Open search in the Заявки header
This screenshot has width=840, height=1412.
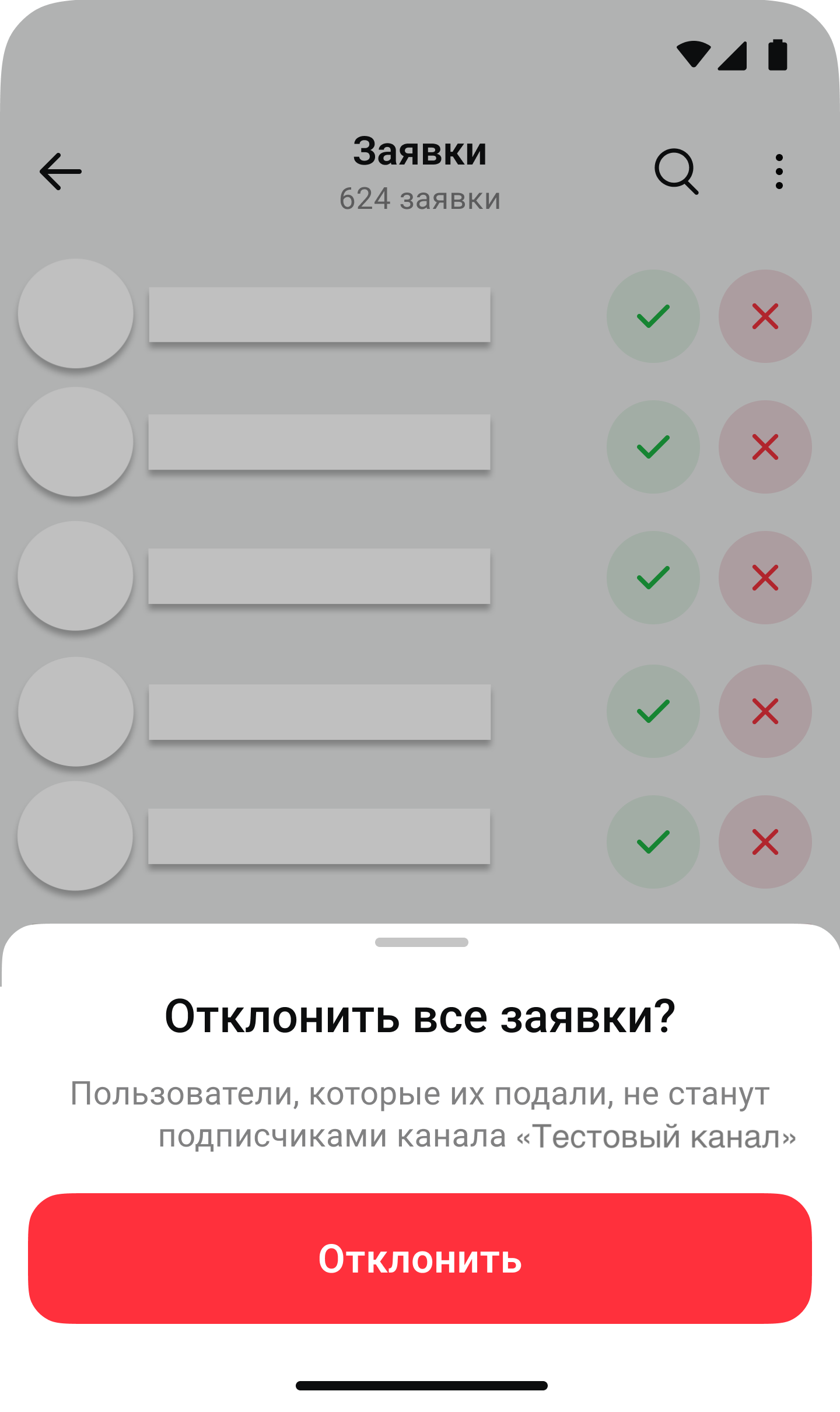point(676,172)
